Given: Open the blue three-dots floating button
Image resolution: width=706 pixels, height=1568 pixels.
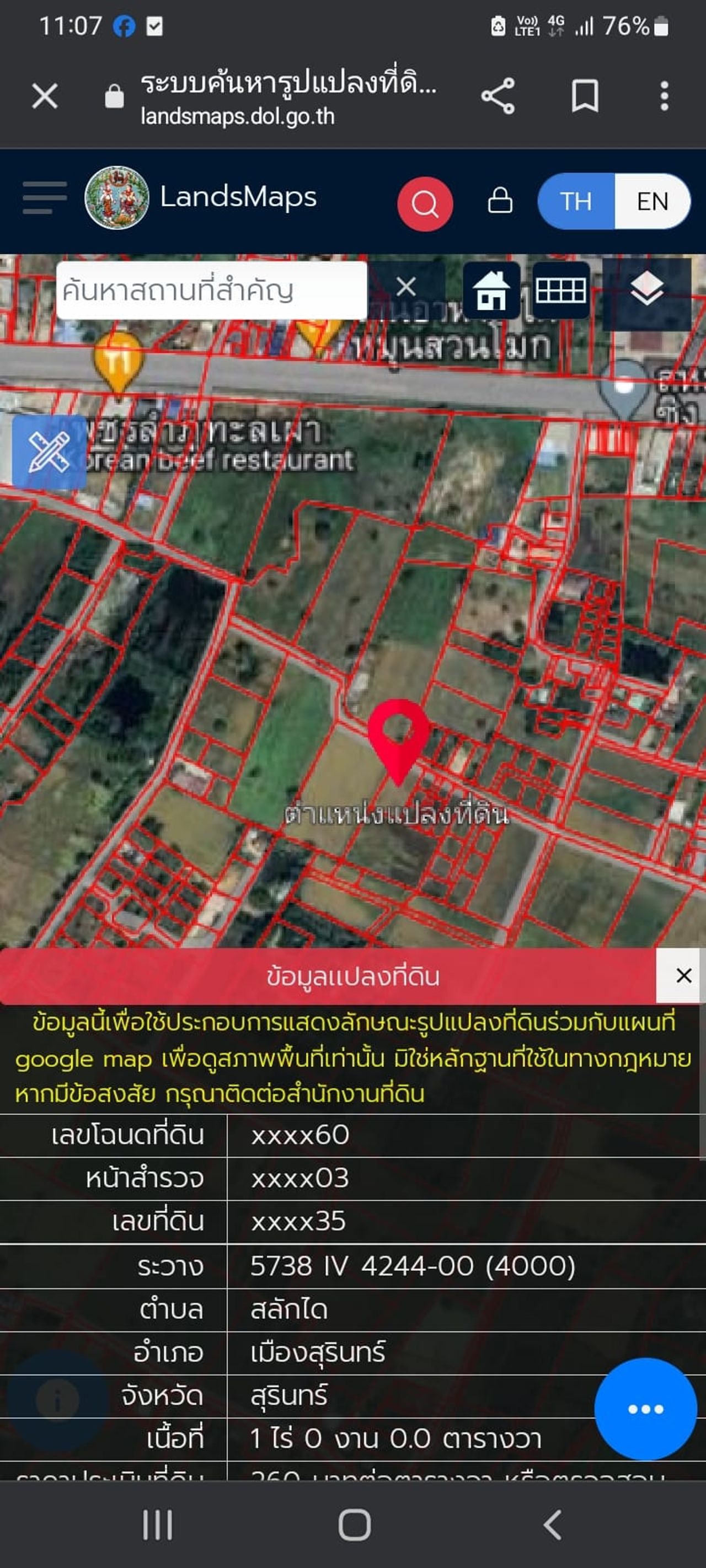Looking at the screenshot, I should click(645, 1409).
